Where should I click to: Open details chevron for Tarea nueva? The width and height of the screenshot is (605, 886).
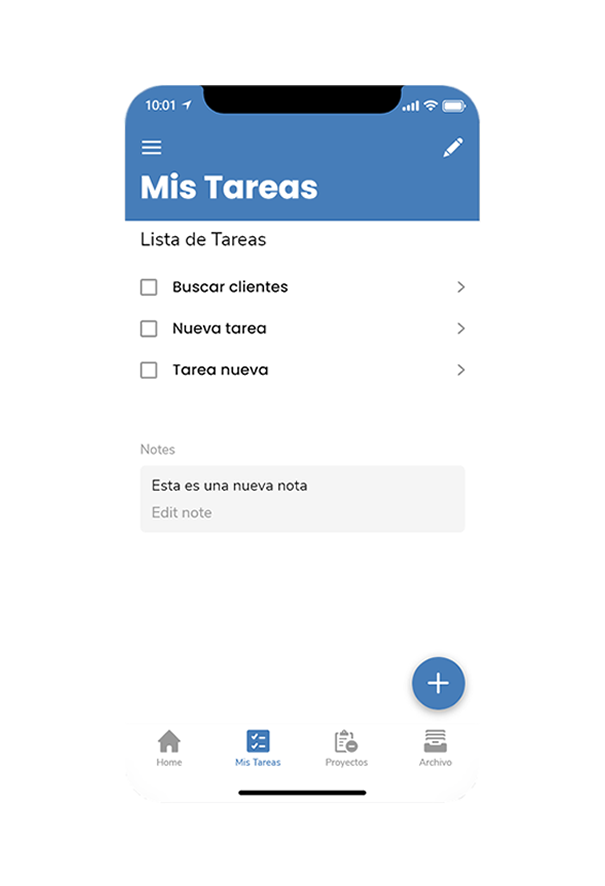461,370
